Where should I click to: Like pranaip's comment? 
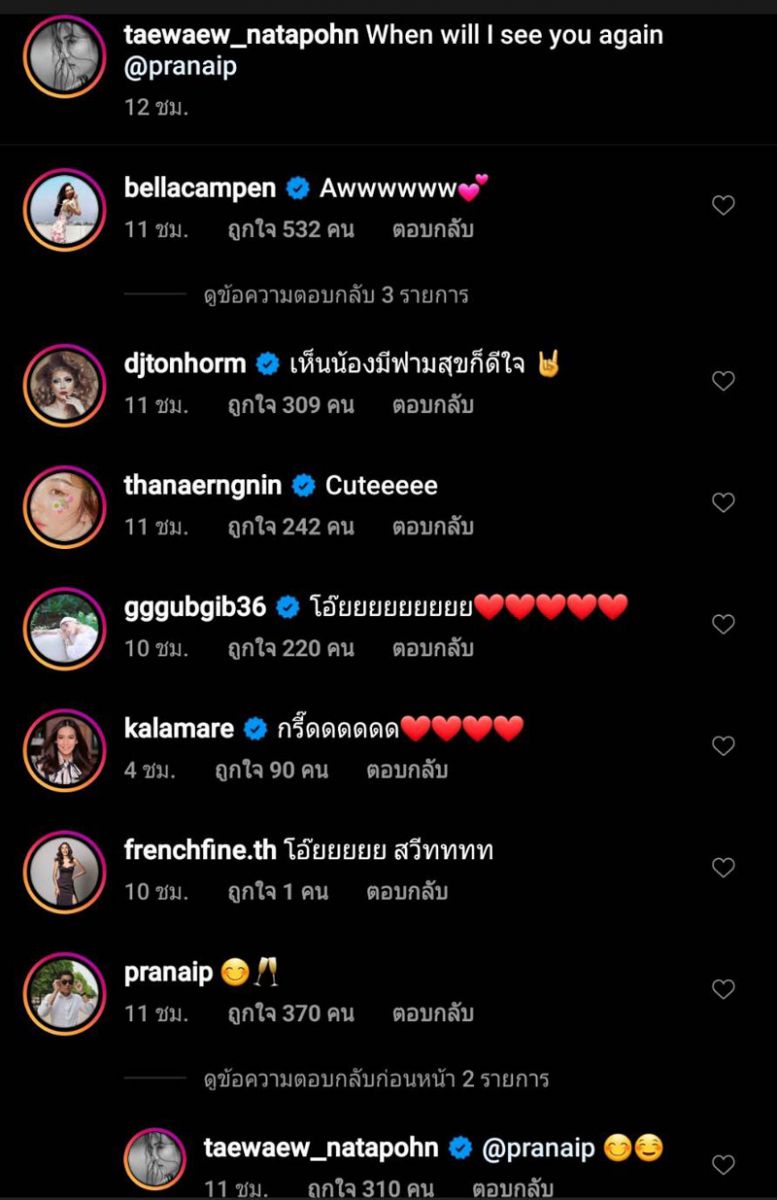723,990
